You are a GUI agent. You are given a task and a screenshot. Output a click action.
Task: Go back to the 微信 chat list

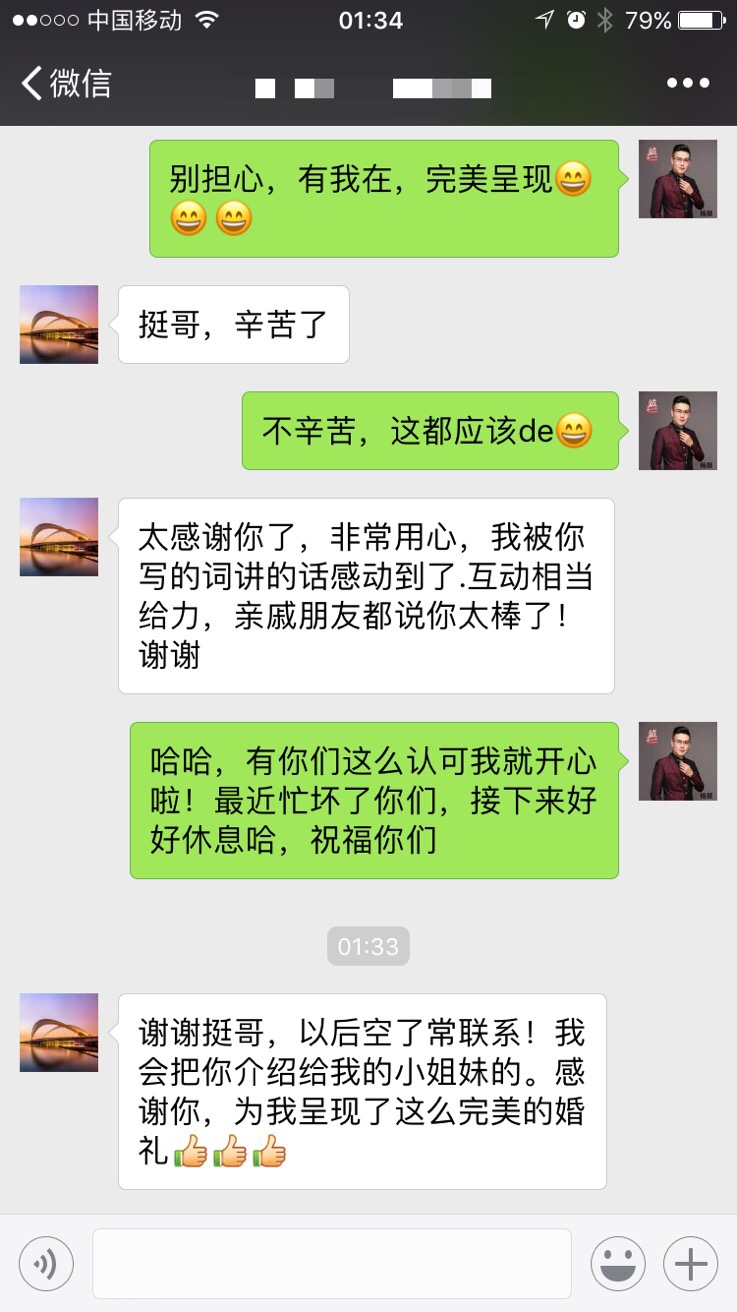point(66,84)
